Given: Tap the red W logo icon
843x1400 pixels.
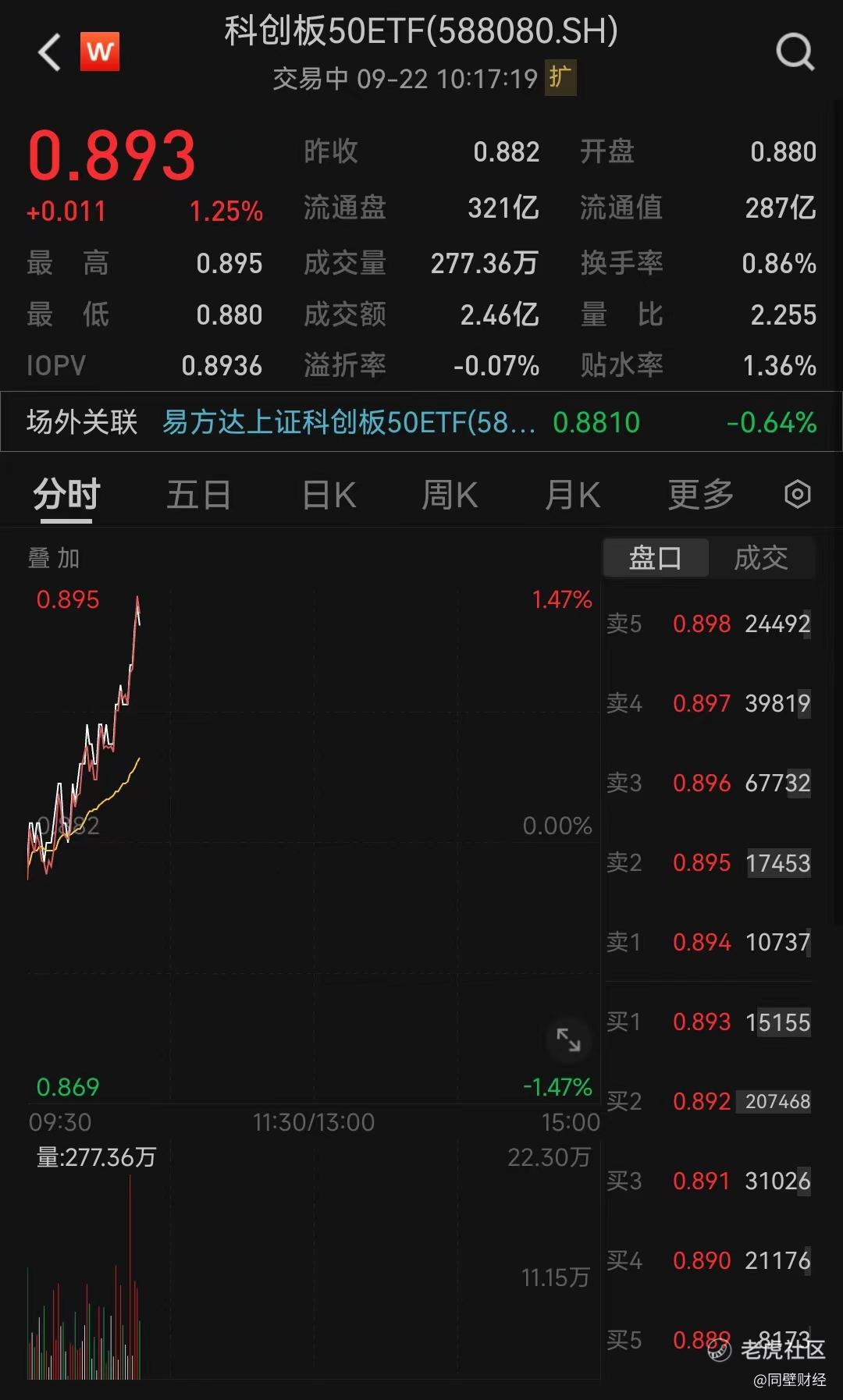Looking at the screenshot, I should point(100,52).
